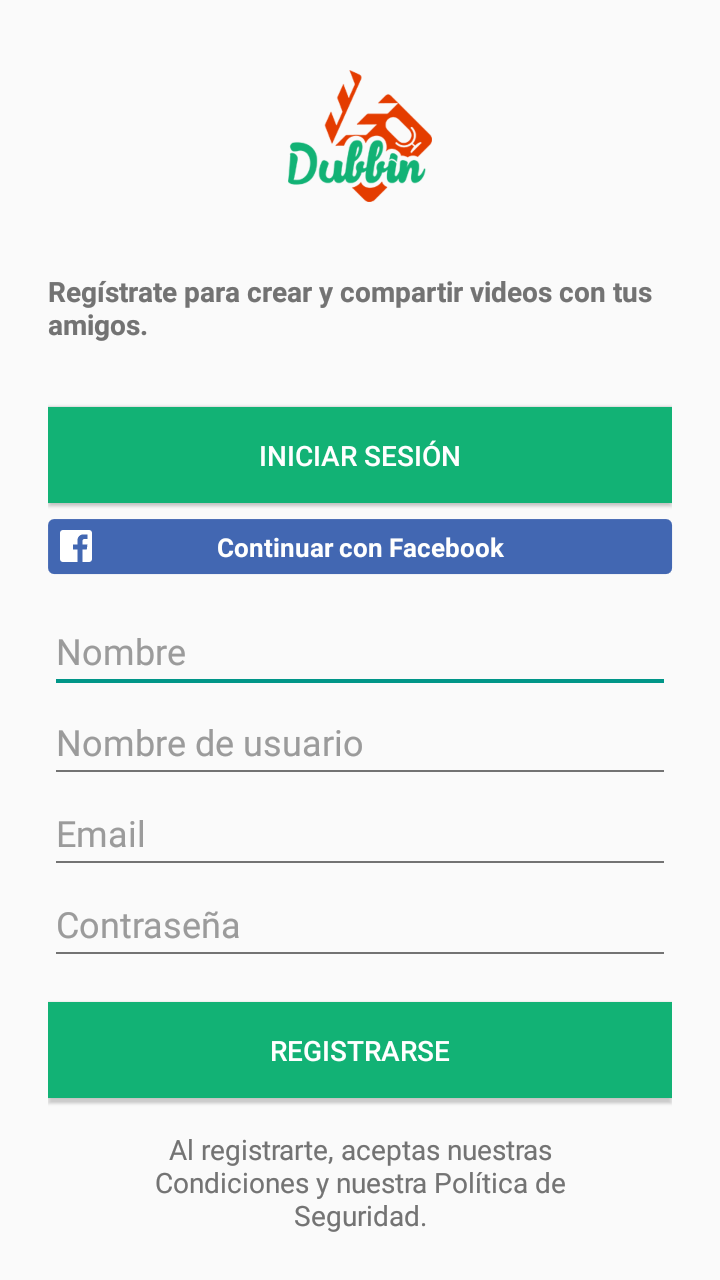Tap the Email input field

(x=360, y=836)
